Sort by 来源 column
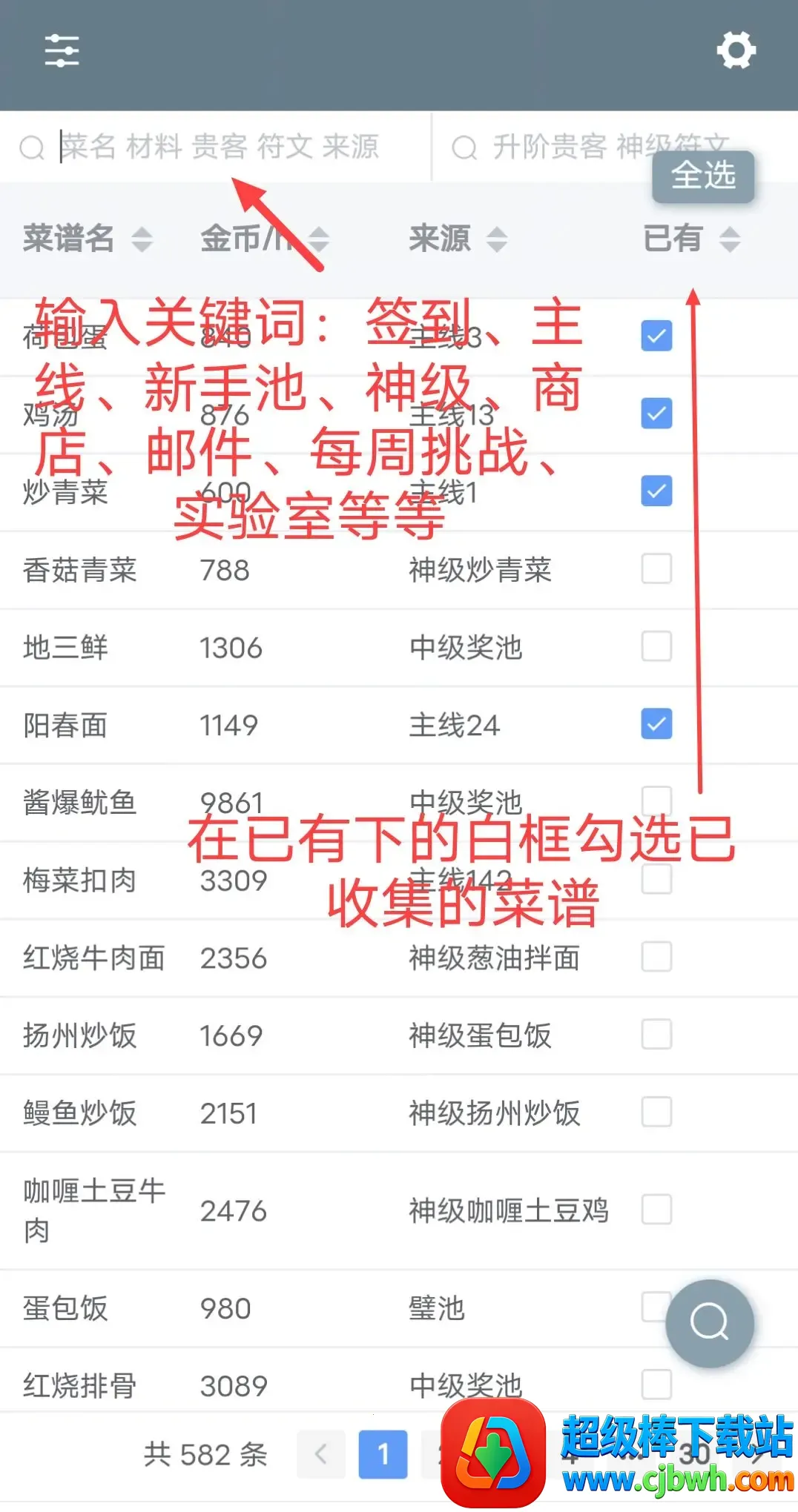The width and height of the screenshot is (798, 1512). coord(458,239)
